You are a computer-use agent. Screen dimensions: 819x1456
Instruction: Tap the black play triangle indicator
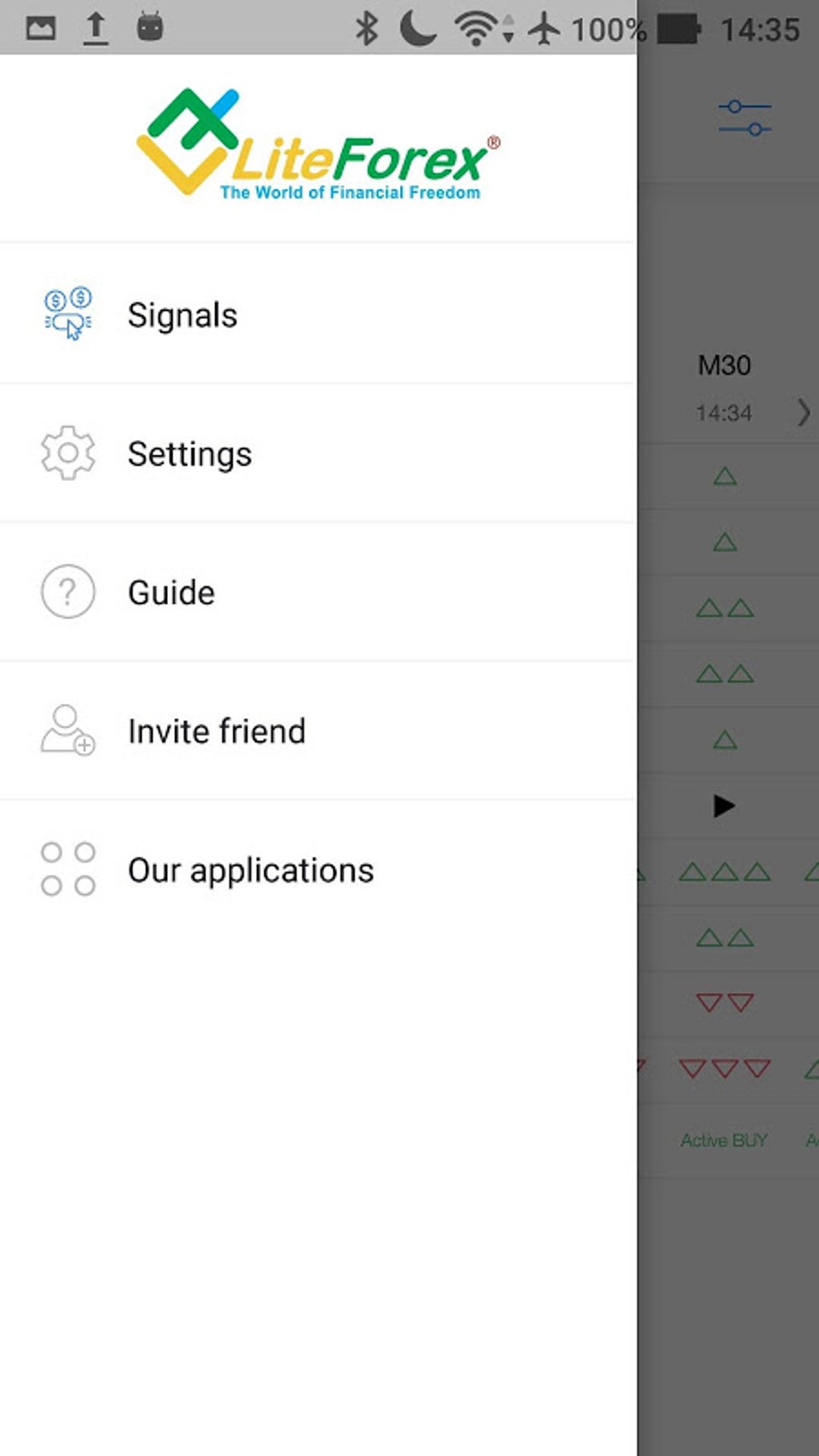pos(723,805)
